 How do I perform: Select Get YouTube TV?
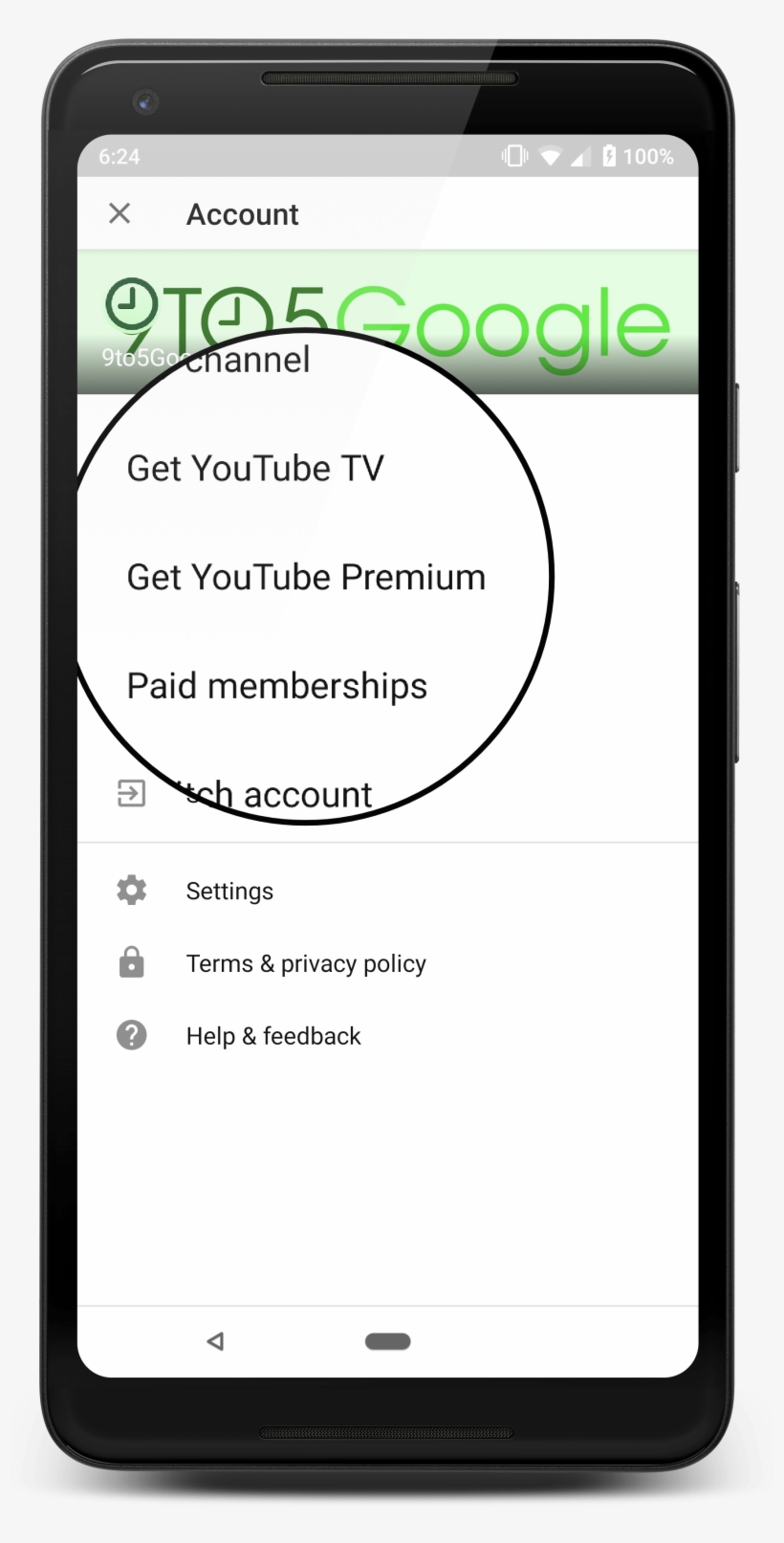click(255, 468)
